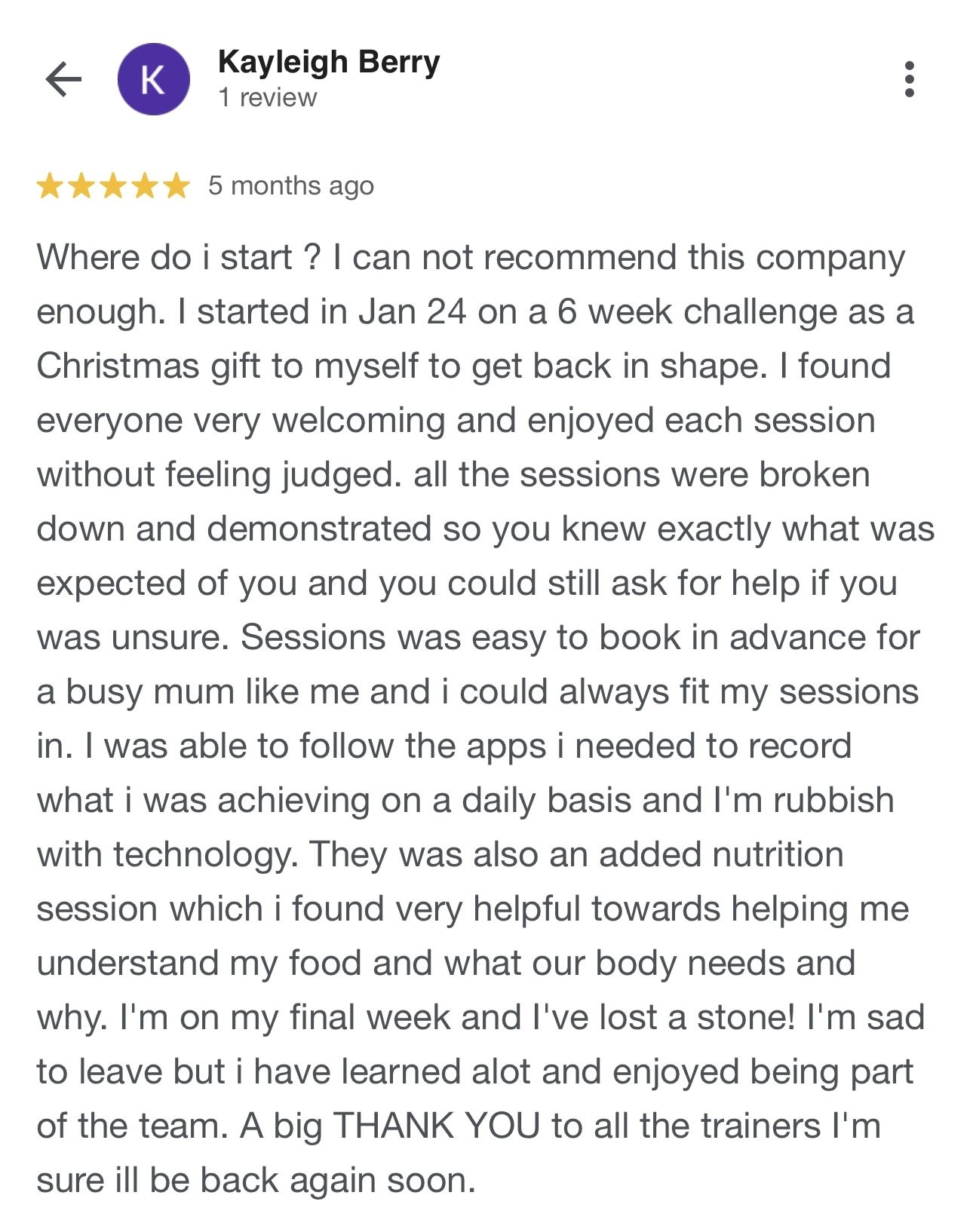Open the three-dot overflow menu

pos(910,79)
